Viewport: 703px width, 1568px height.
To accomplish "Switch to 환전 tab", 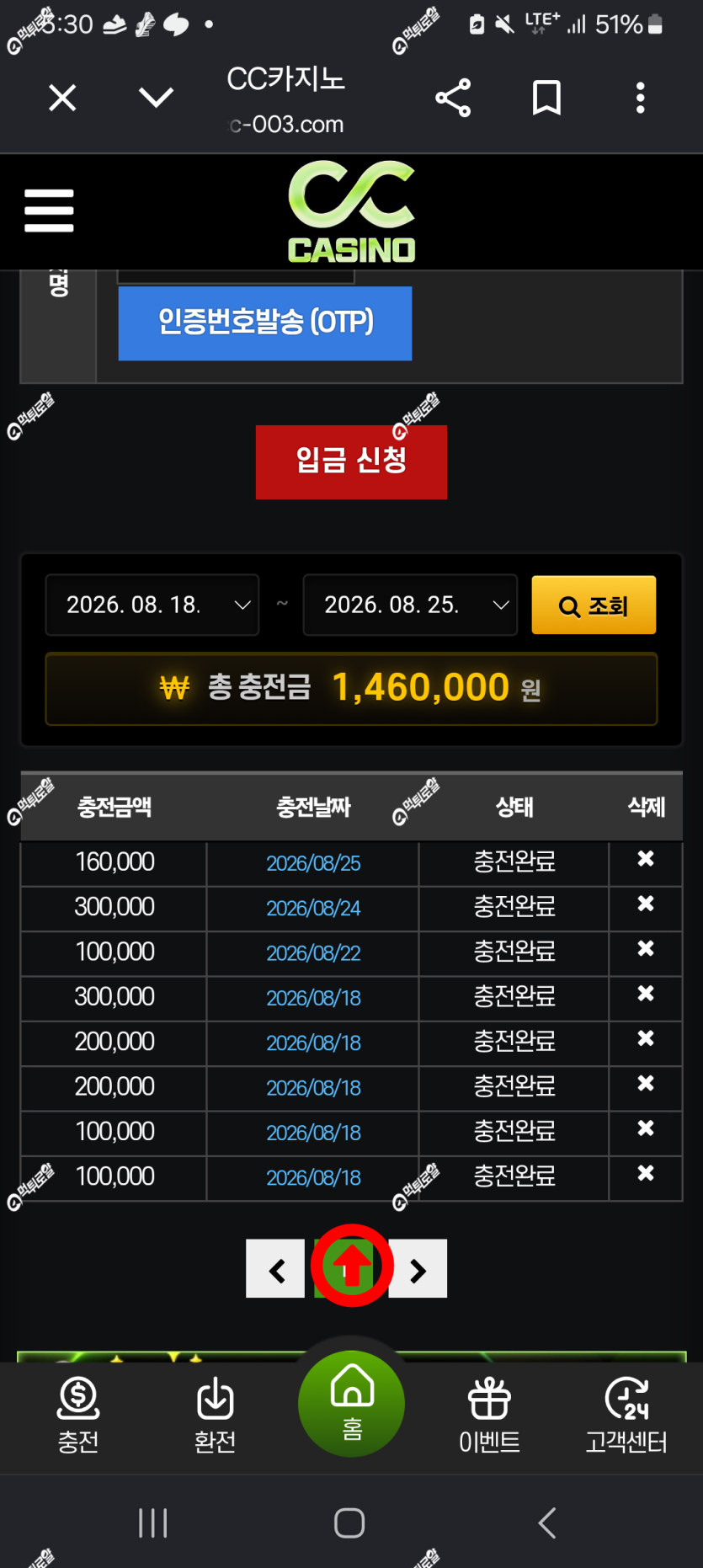I will tap(215, 1416).
